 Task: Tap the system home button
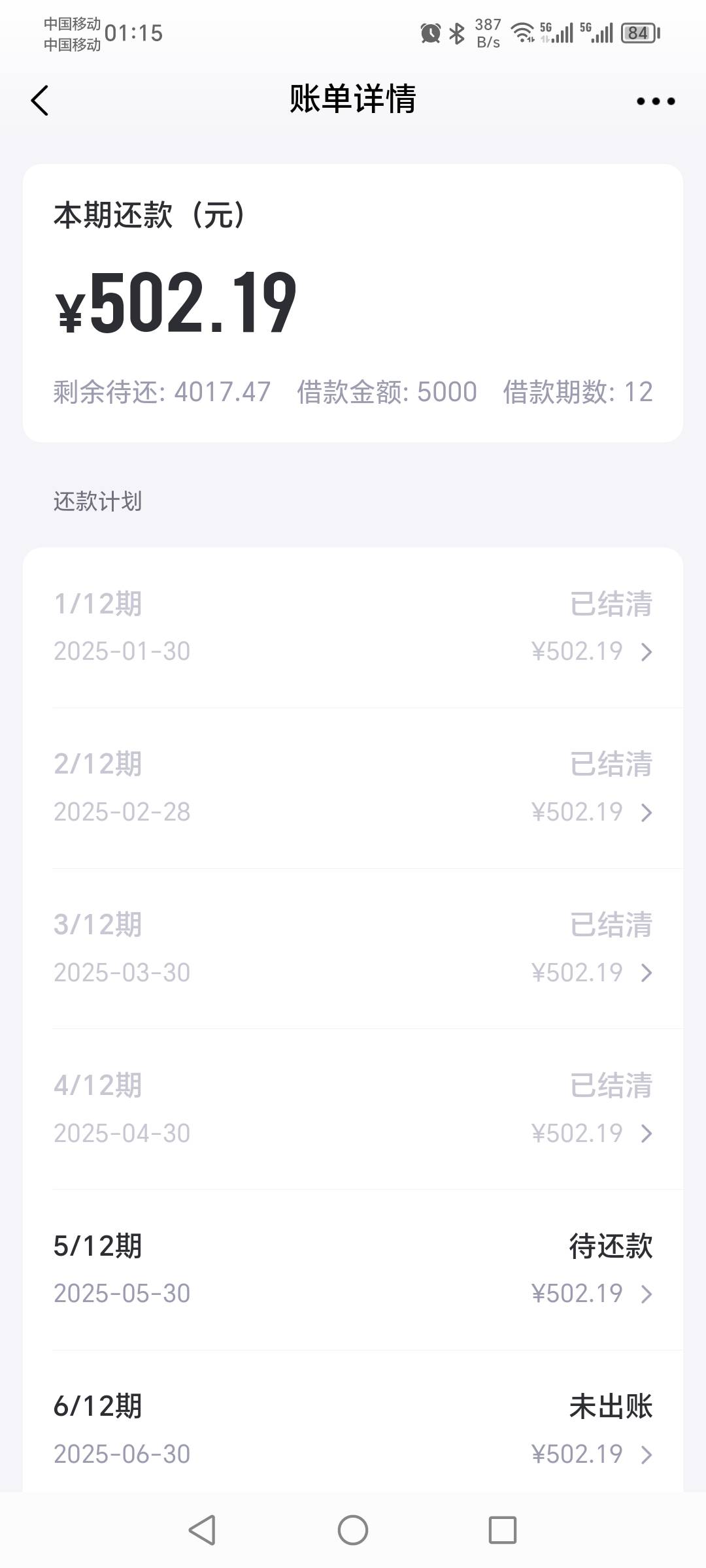(x=353, y=1530)
